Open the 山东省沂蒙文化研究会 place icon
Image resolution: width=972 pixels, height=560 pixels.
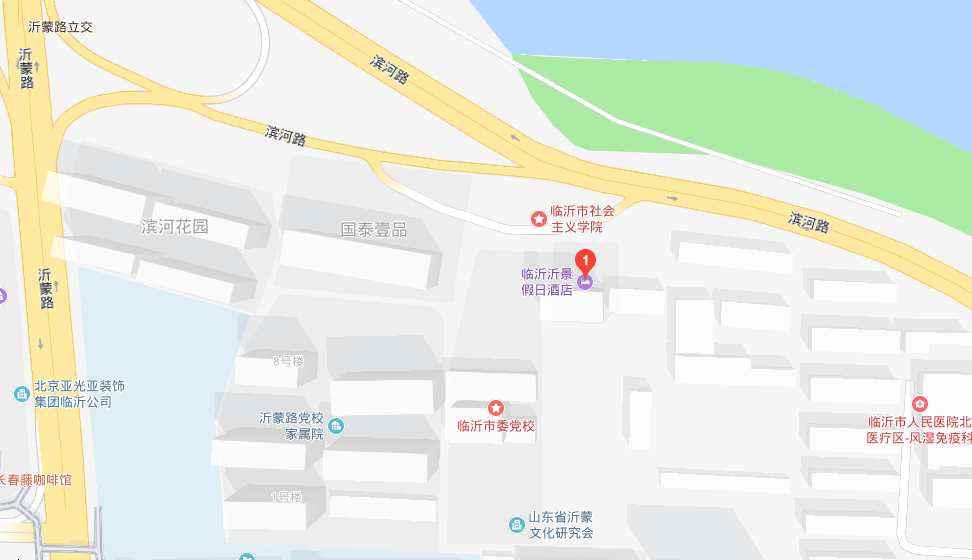point(516,524)
